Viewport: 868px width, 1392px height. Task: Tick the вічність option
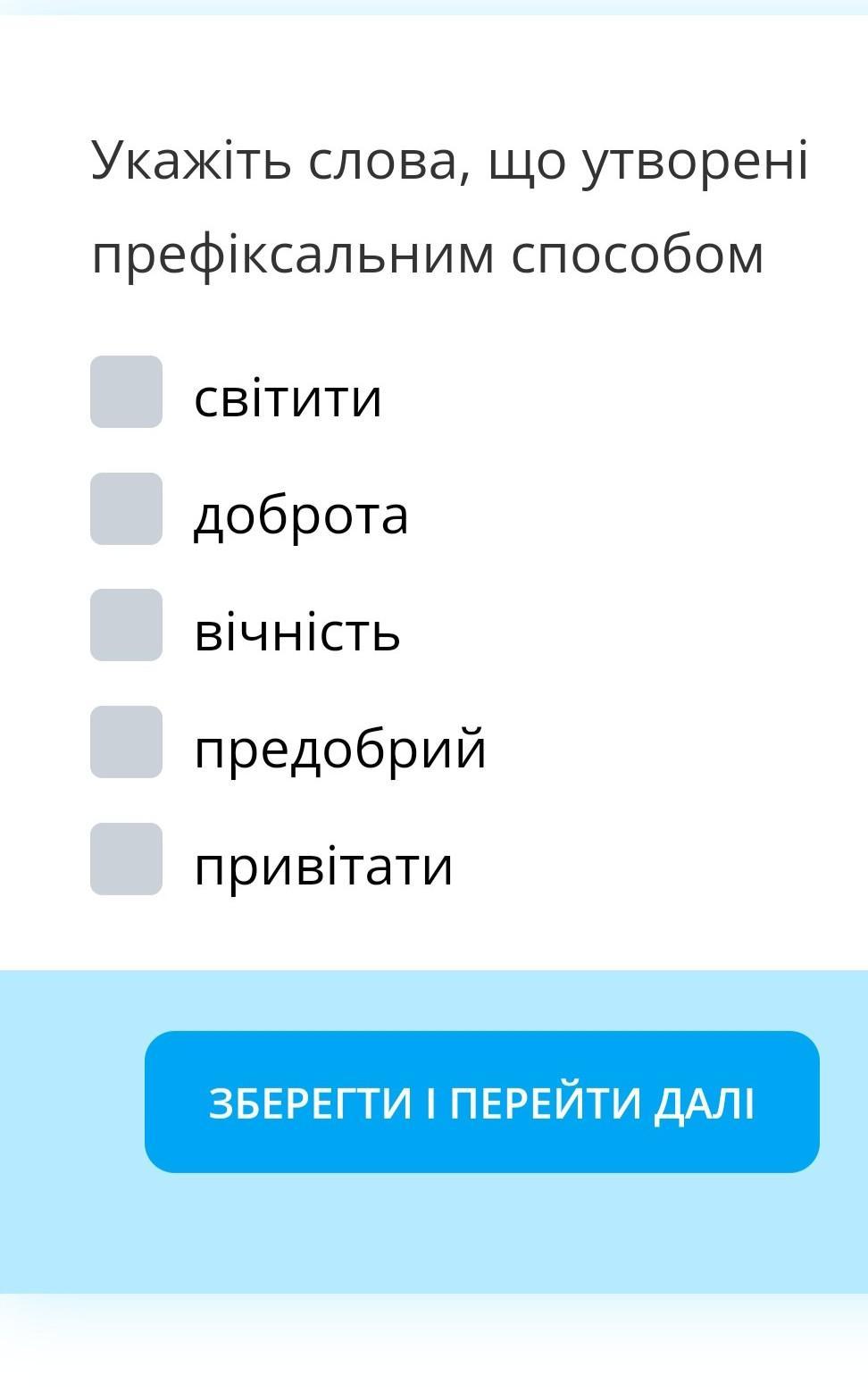[126, 625]
